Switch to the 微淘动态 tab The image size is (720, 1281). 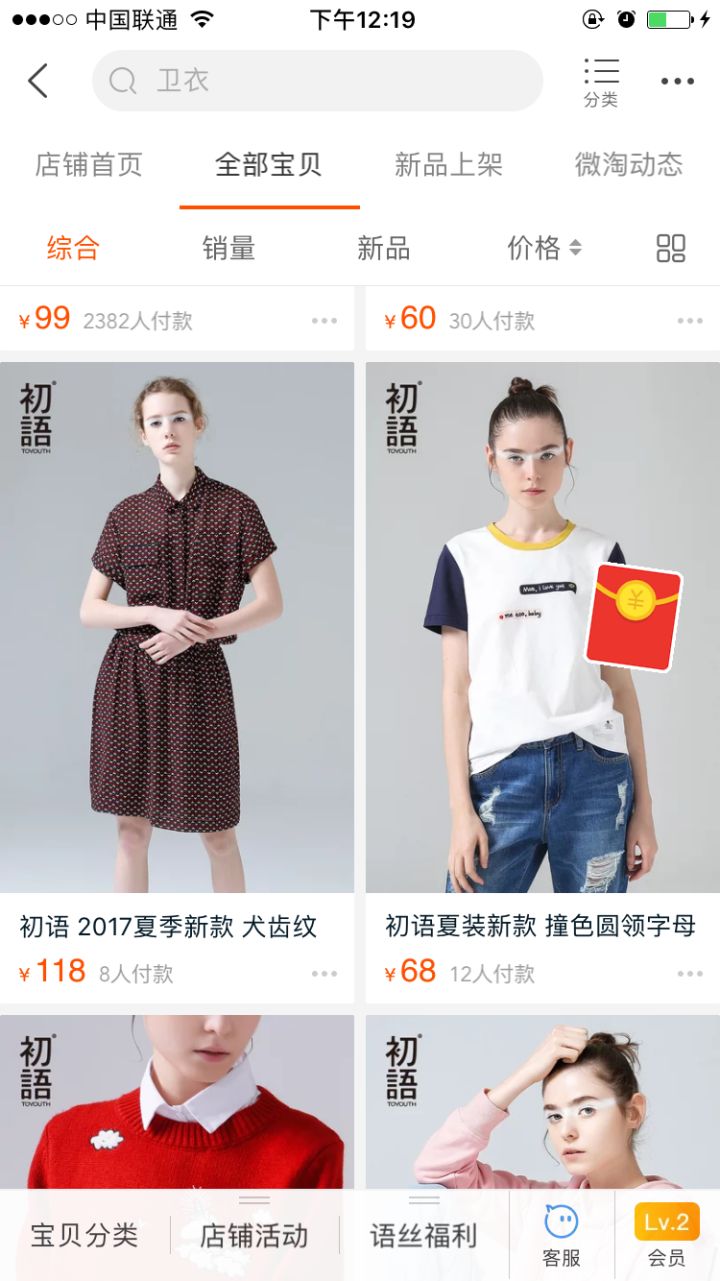628,165
